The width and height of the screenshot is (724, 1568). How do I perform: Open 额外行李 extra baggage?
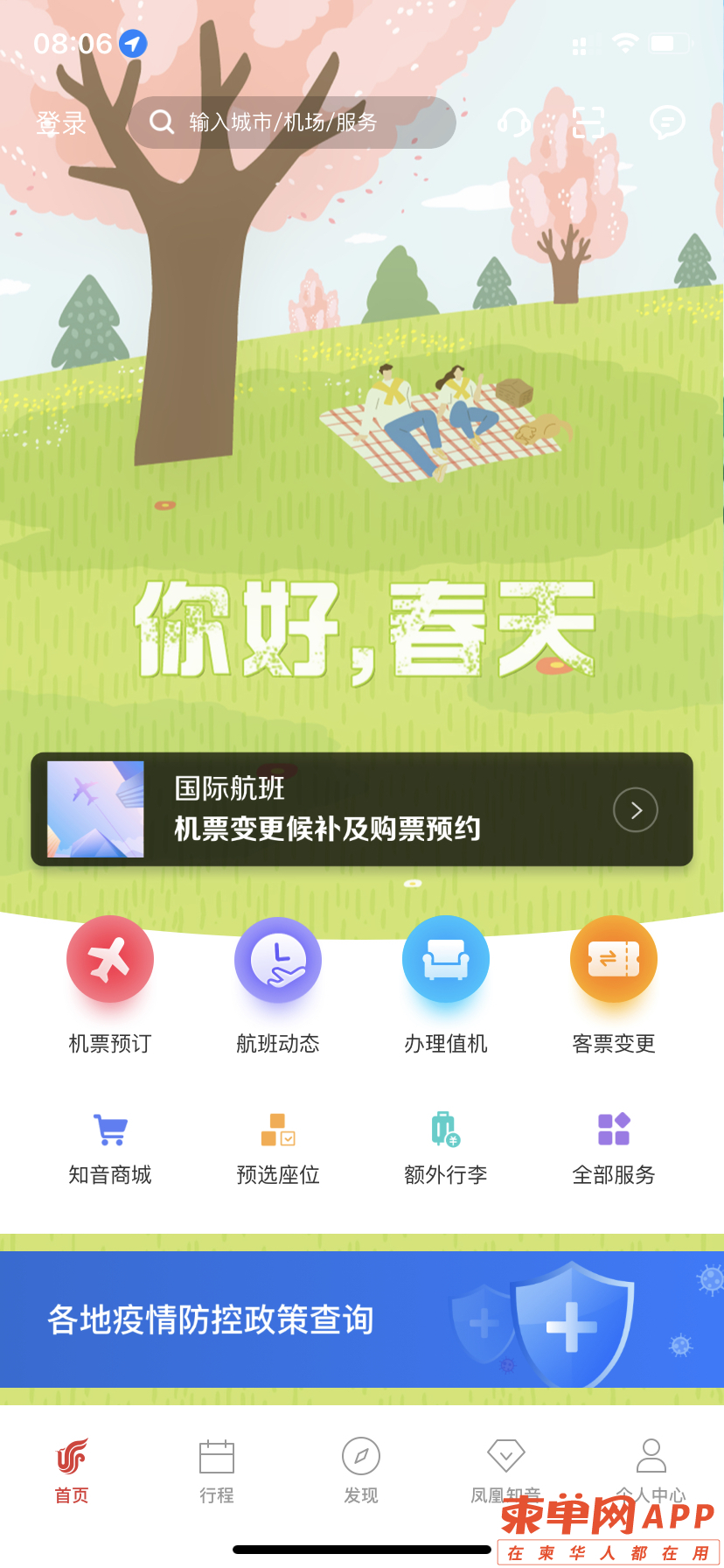coord(446,1146)
